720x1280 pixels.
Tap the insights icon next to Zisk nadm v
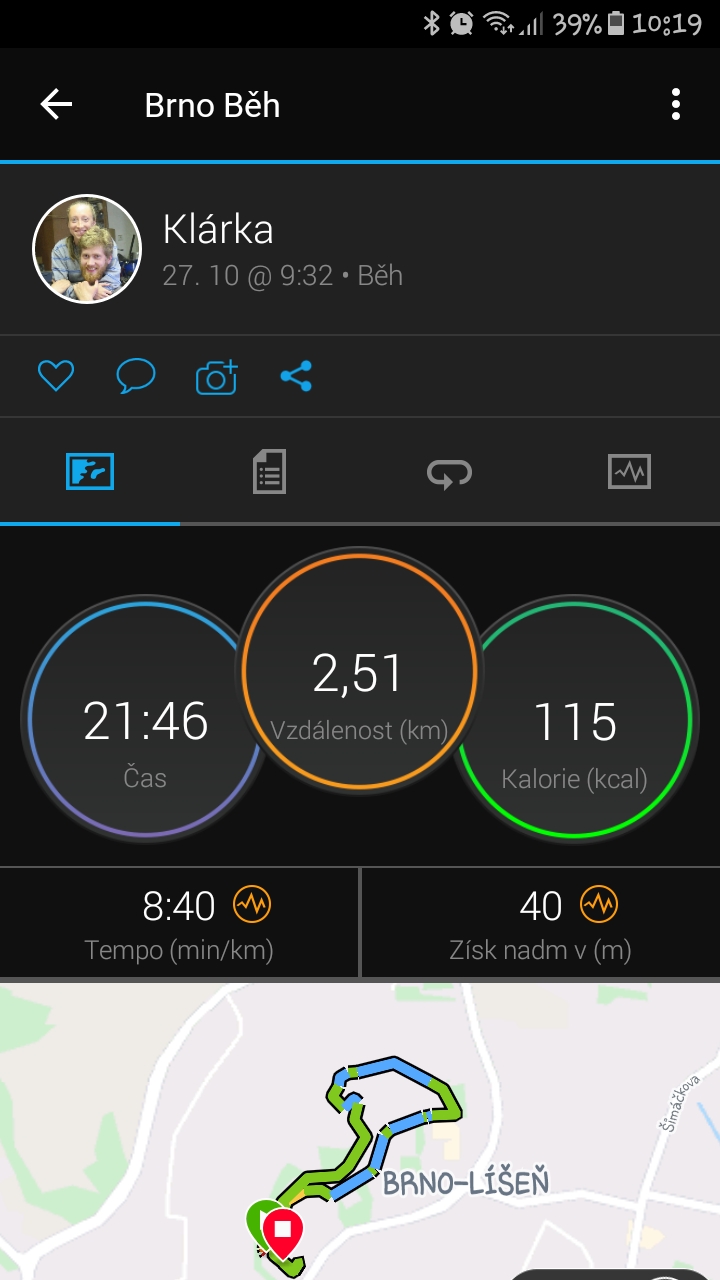[599, 905]
